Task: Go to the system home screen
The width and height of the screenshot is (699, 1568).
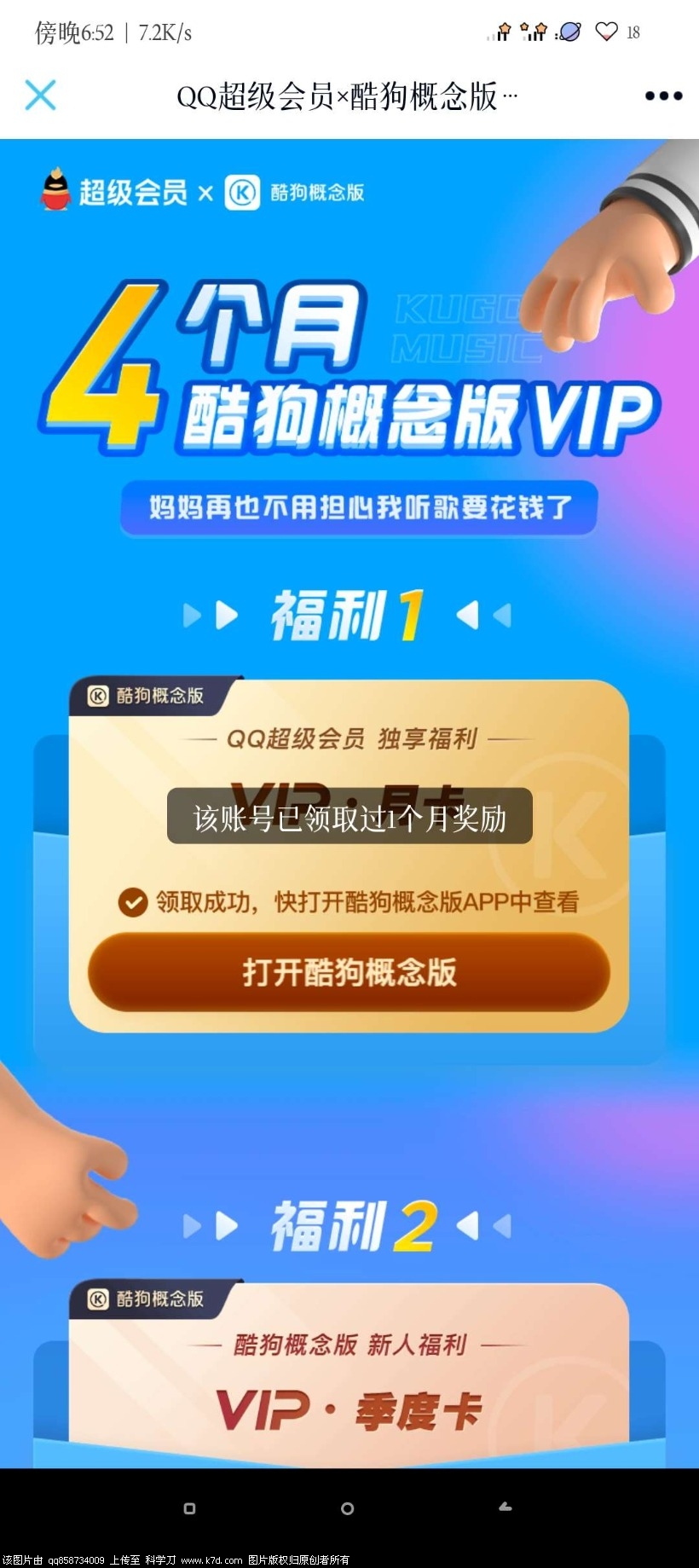Action: click(347, 1508)
